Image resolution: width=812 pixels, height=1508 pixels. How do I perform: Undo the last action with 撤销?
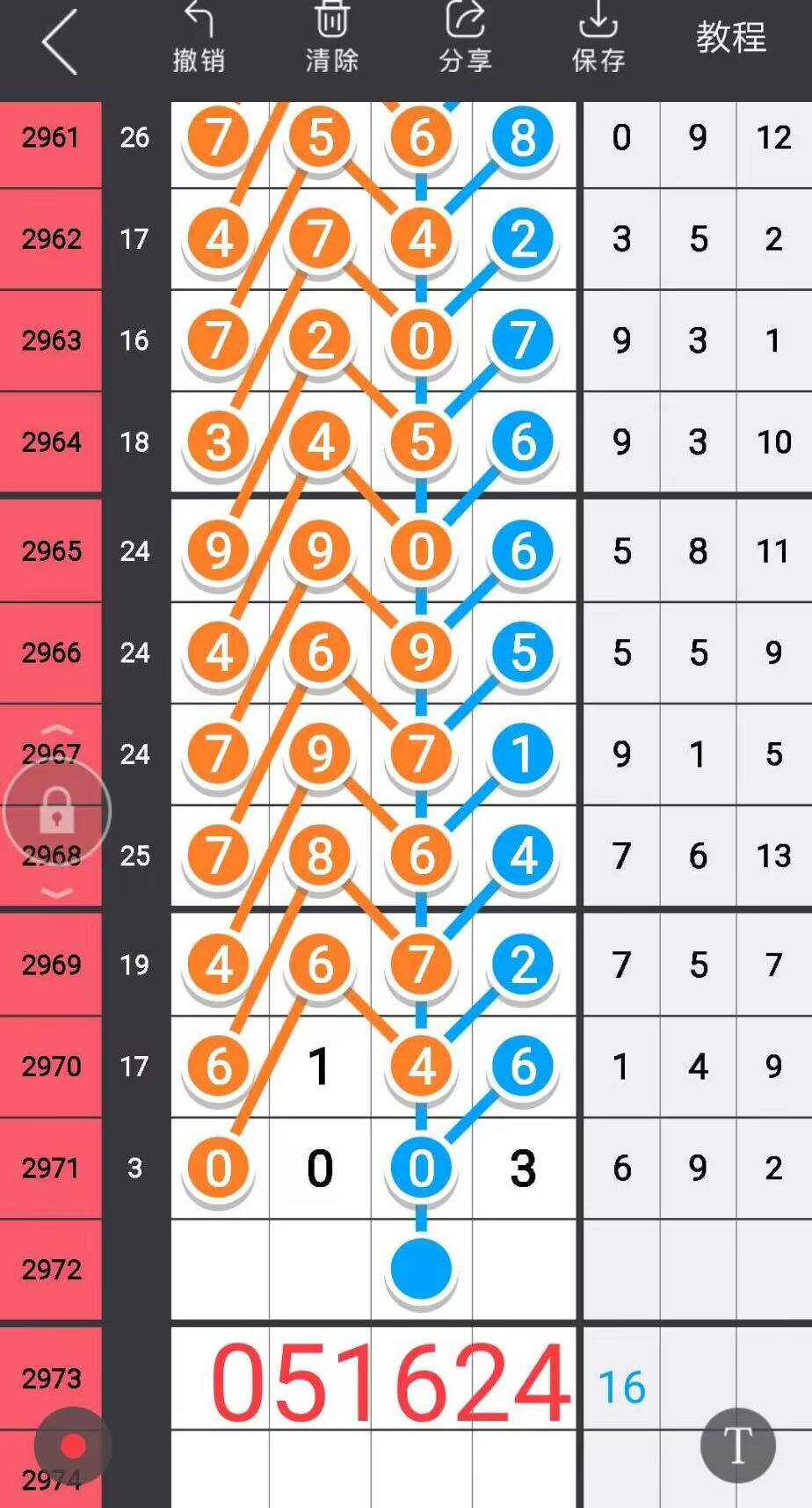pos(199,40)
